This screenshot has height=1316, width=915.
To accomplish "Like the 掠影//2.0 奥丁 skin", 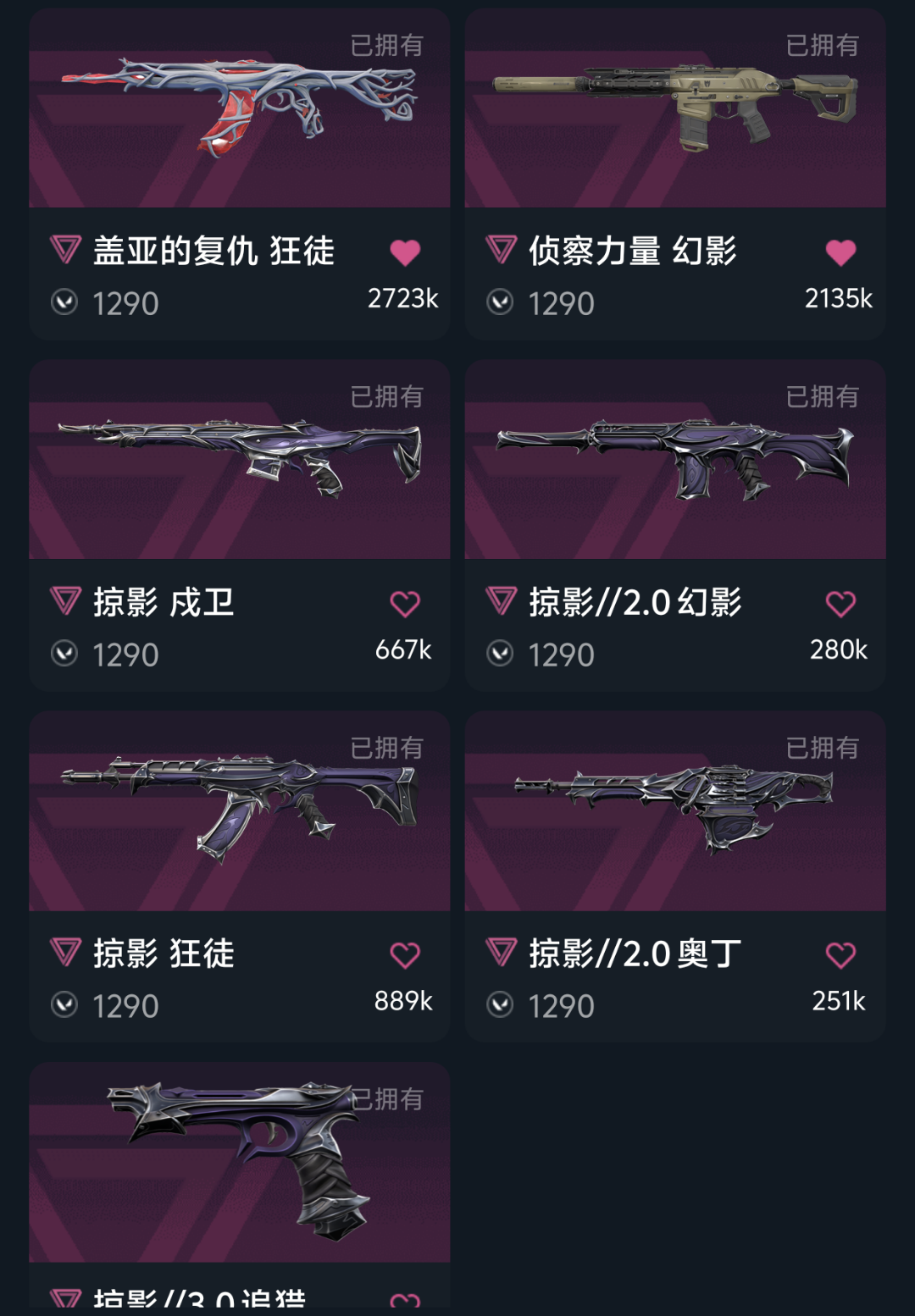I will (840, 955).
